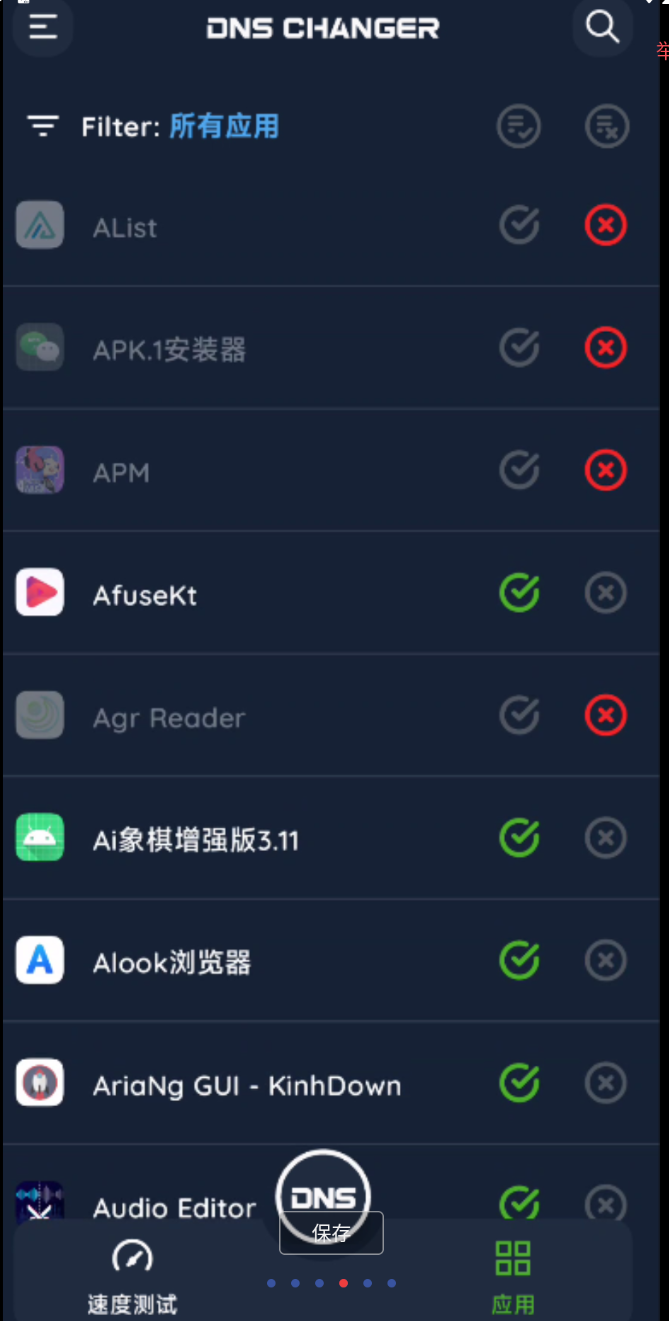Enable AList with its check icon
Viewport: 669px width, 1321px height.
click(519, 226)
